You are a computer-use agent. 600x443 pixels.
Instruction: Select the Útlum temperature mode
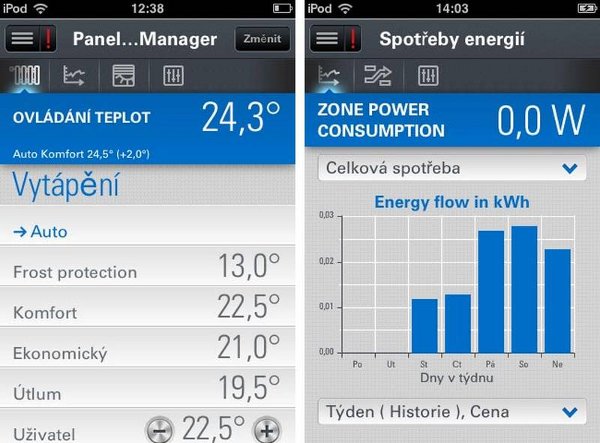coord(148,390)
